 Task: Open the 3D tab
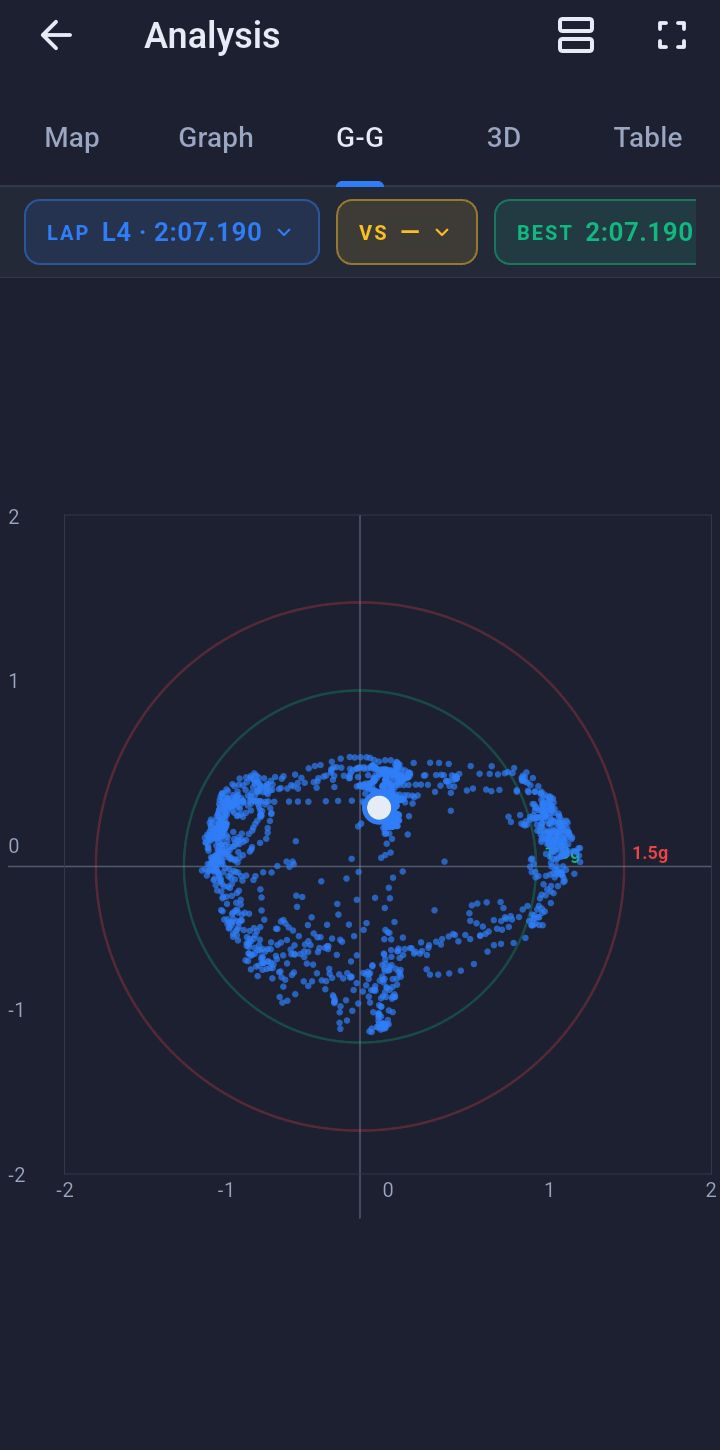pyautogui.click(x=504, y=138)
